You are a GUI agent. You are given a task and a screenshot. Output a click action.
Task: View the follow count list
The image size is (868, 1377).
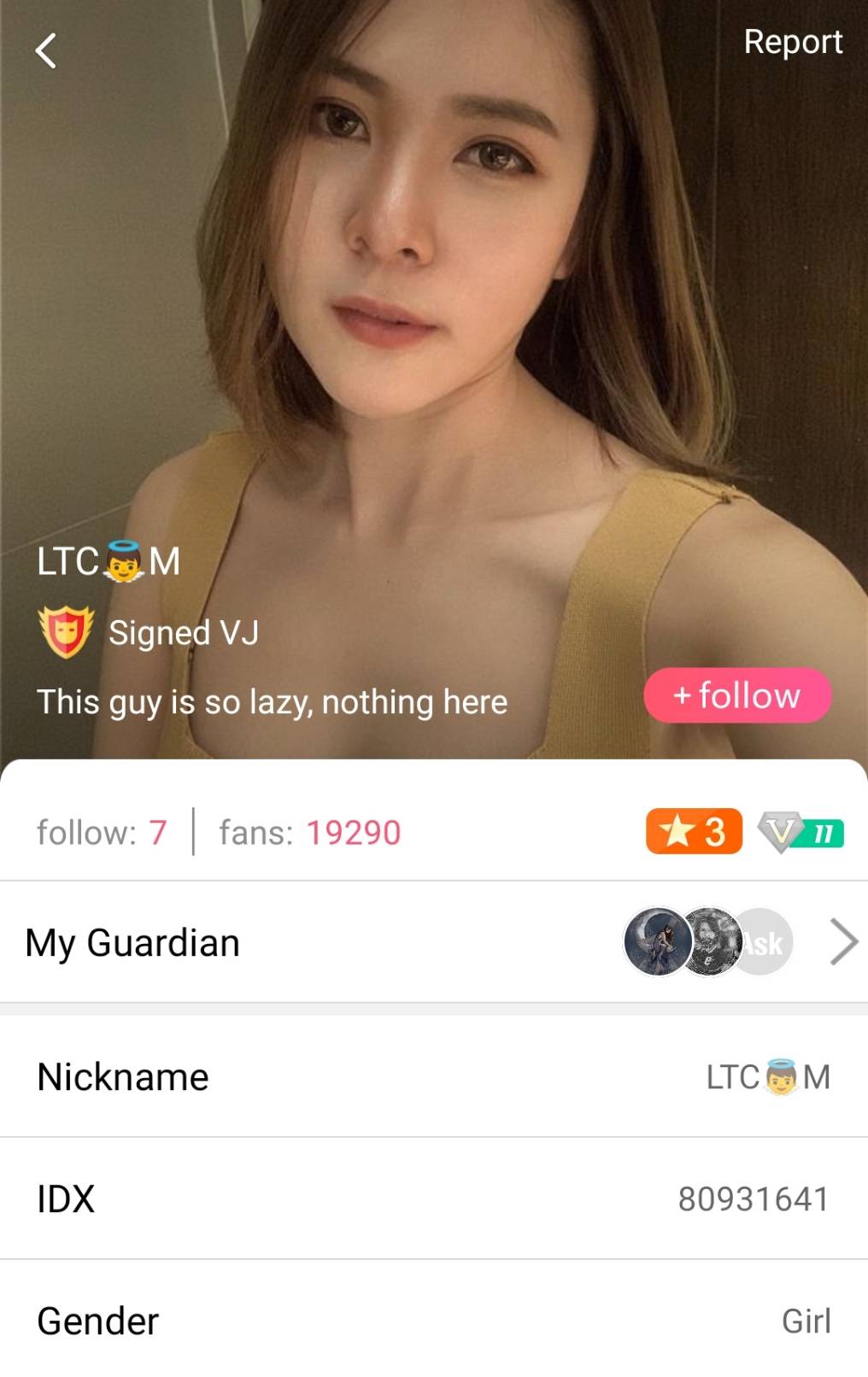pos(102,833)
